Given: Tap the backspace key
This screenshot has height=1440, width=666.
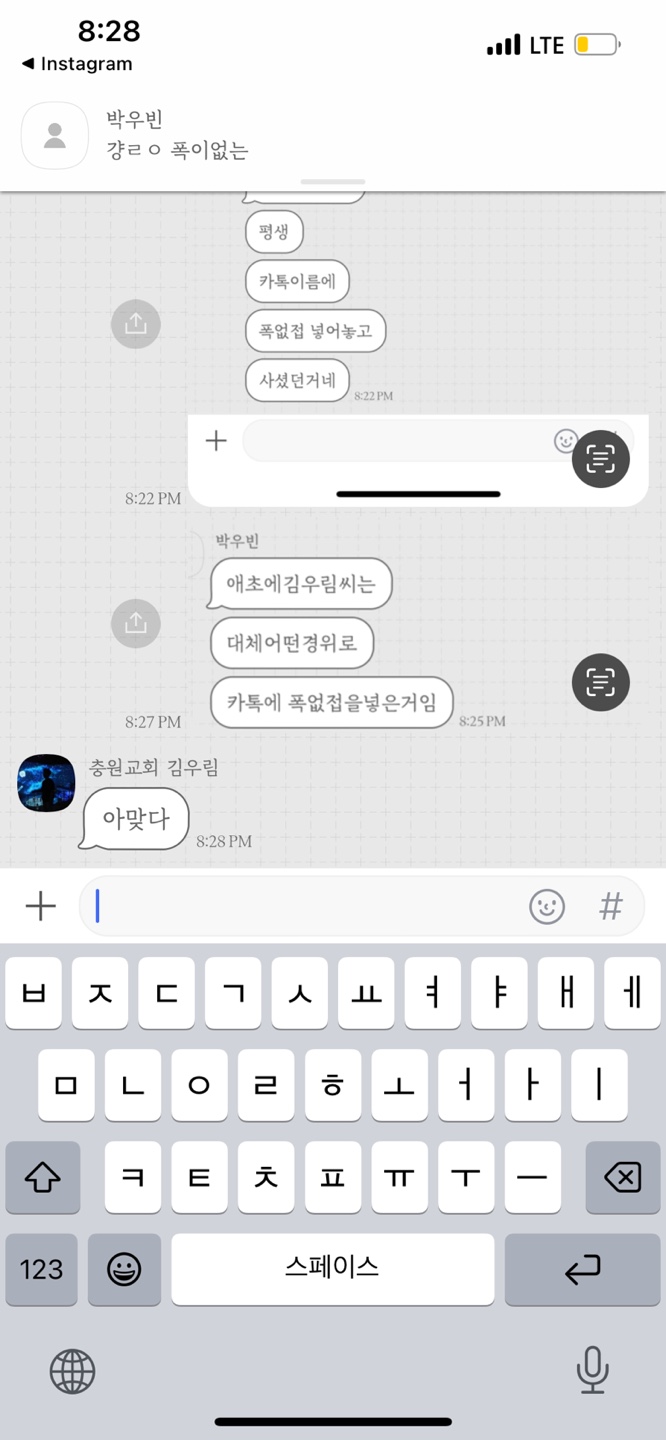Looking at the screenshot, I should (622, 1178).
